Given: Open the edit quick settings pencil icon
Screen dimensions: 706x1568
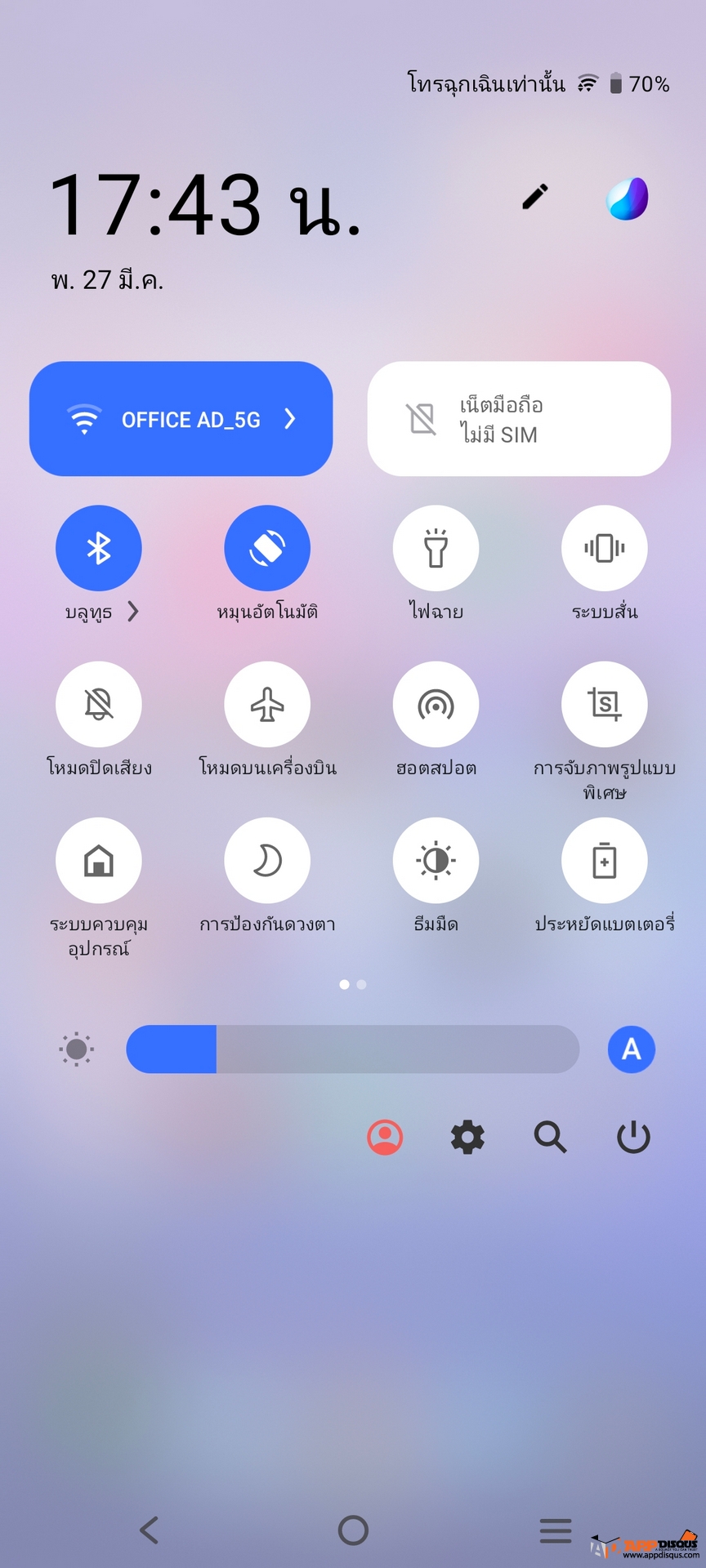Looking at the screenshot, I should coord(535,197).
